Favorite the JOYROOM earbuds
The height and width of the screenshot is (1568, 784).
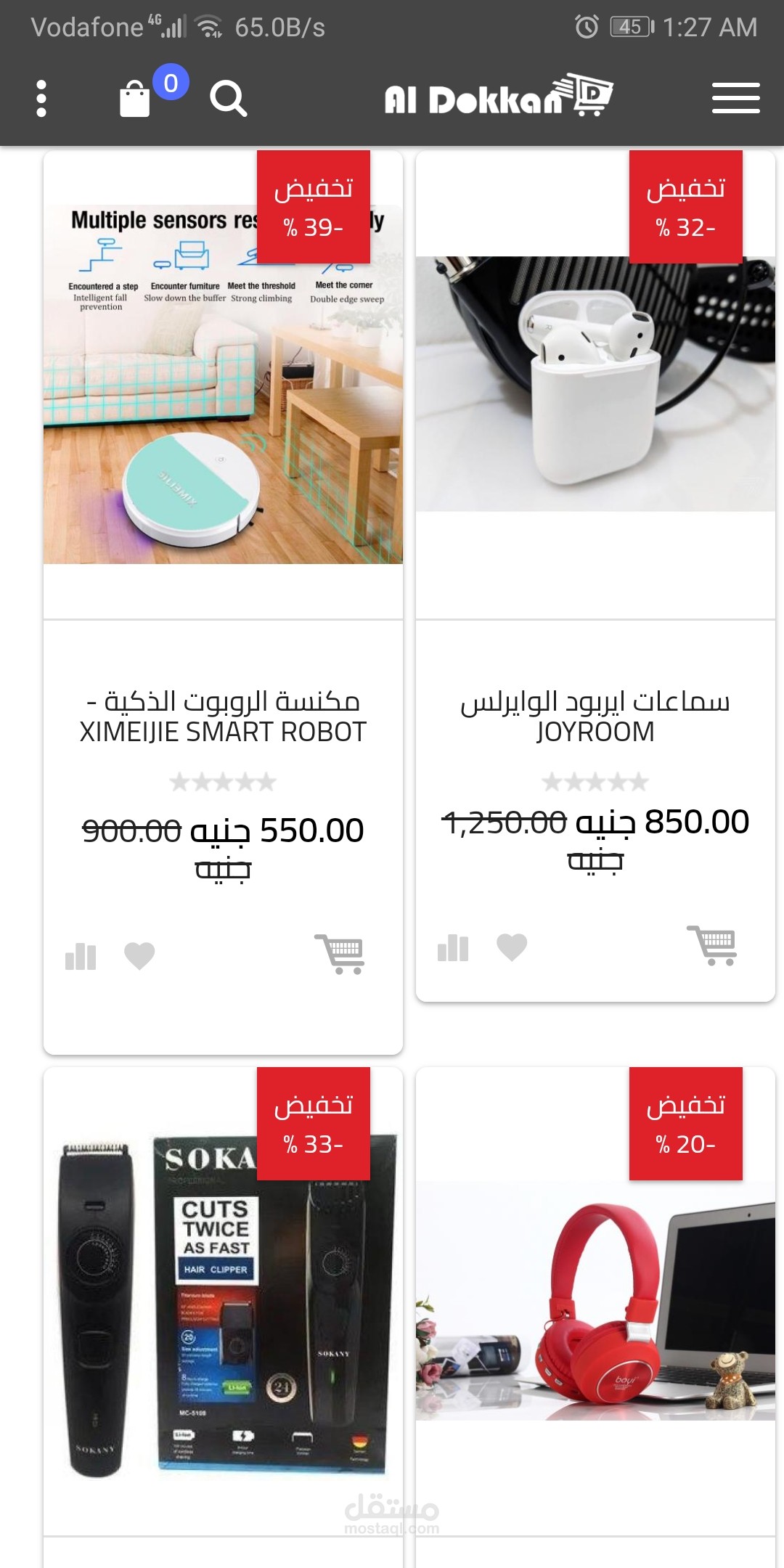[x=512, y=947]
